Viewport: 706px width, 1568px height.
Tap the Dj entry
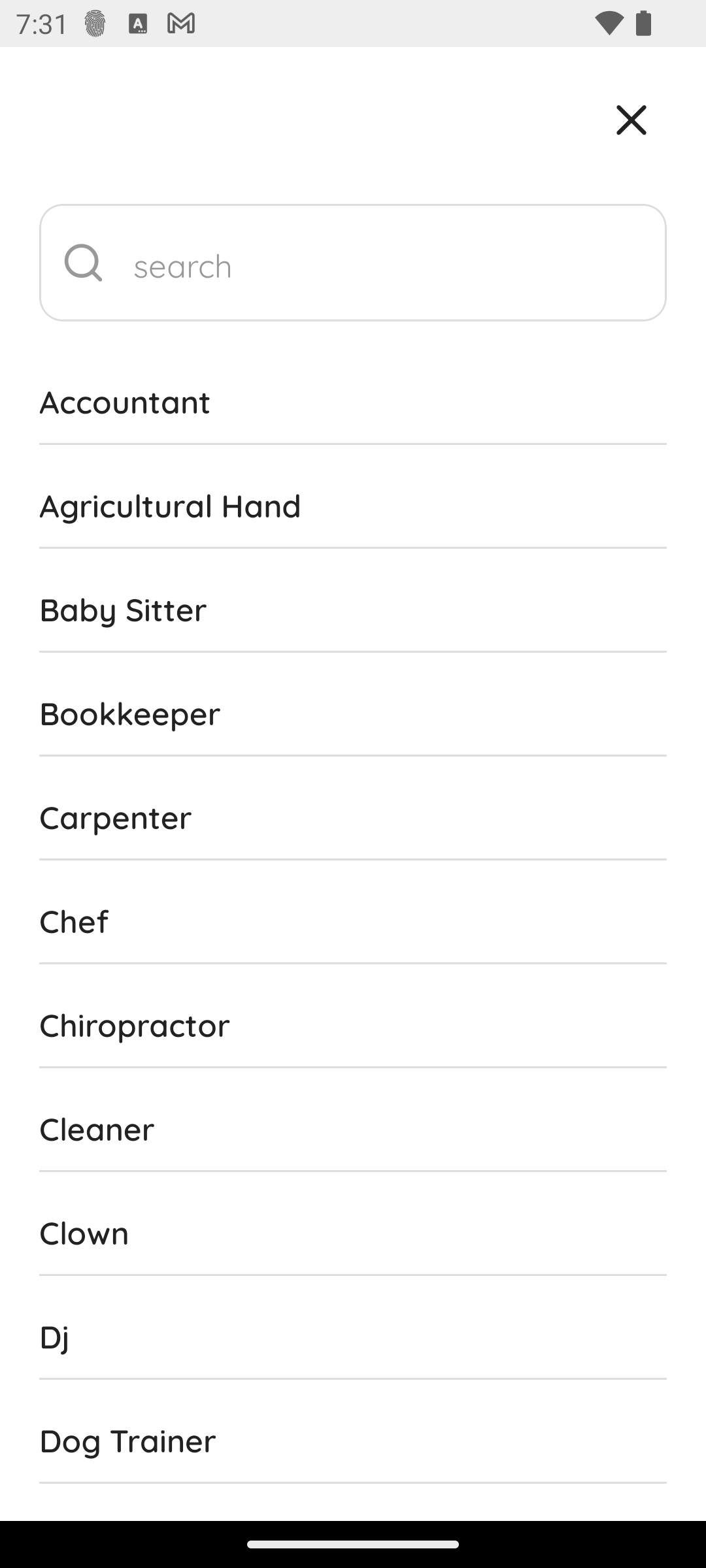pyautogui.click(x=353, y=1337)
